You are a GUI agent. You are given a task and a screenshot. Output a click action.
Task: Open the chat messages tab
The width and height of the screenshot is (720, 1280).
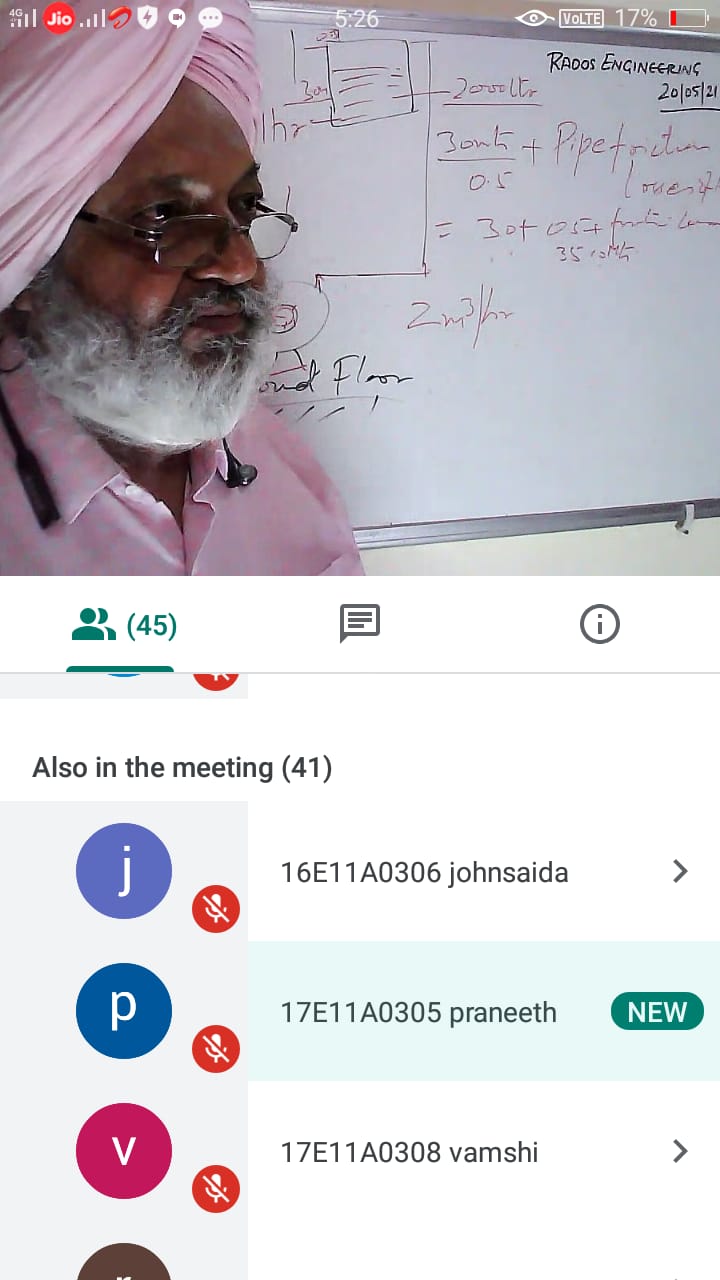(359, 625)
